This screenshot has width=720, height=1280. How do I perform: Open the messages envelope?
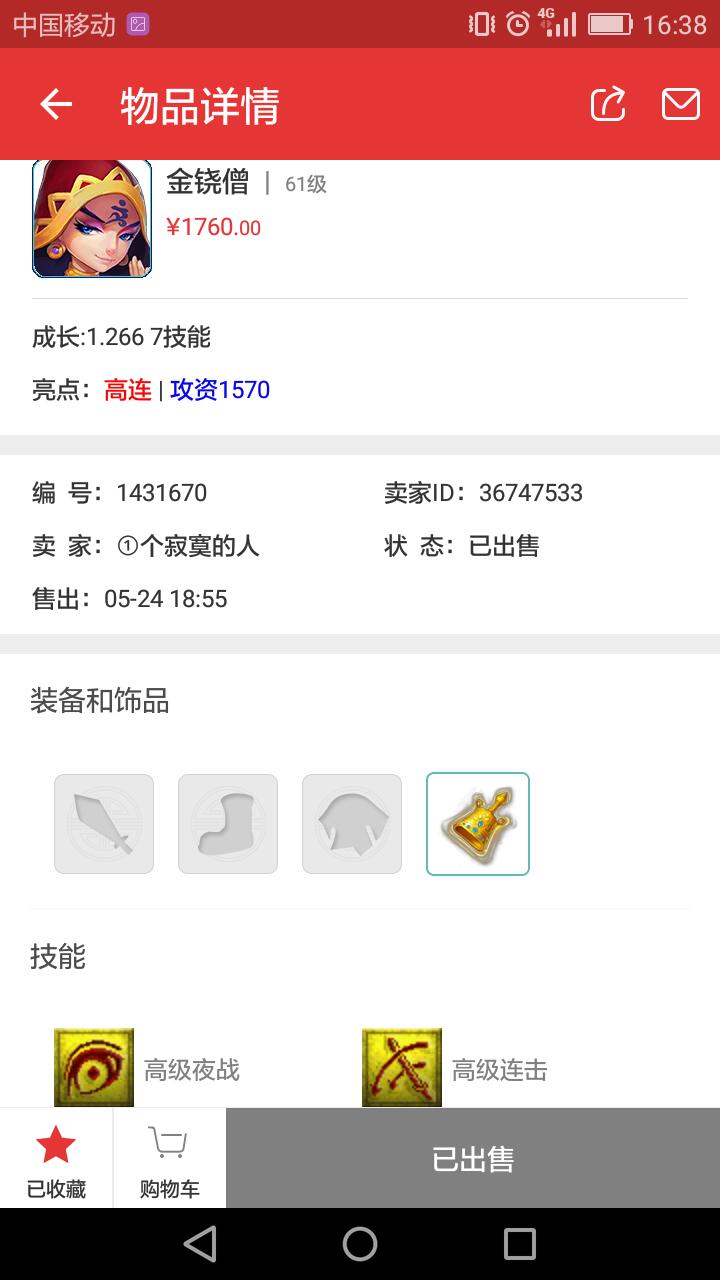pyautogui.click(x=681, y=104)
